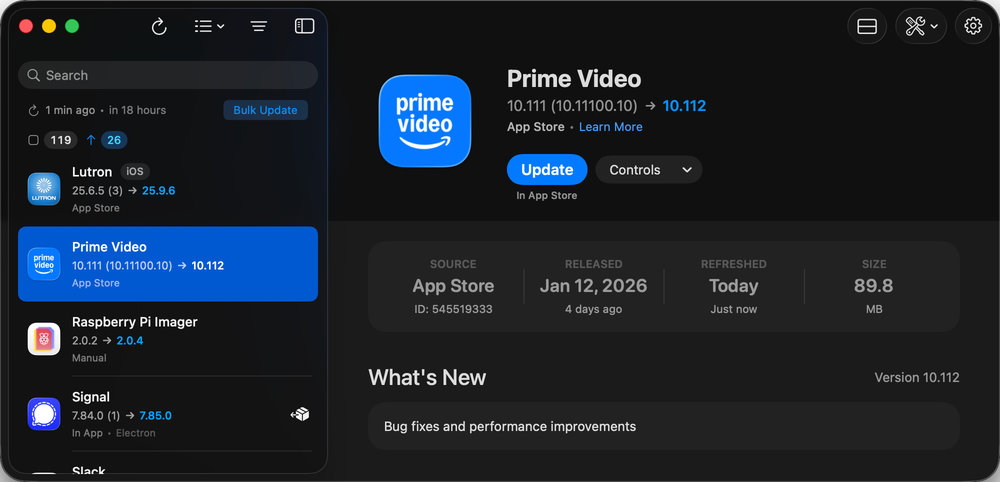Click the Search field
Screen dimensions: 1000x482
[x=168, y=75]
